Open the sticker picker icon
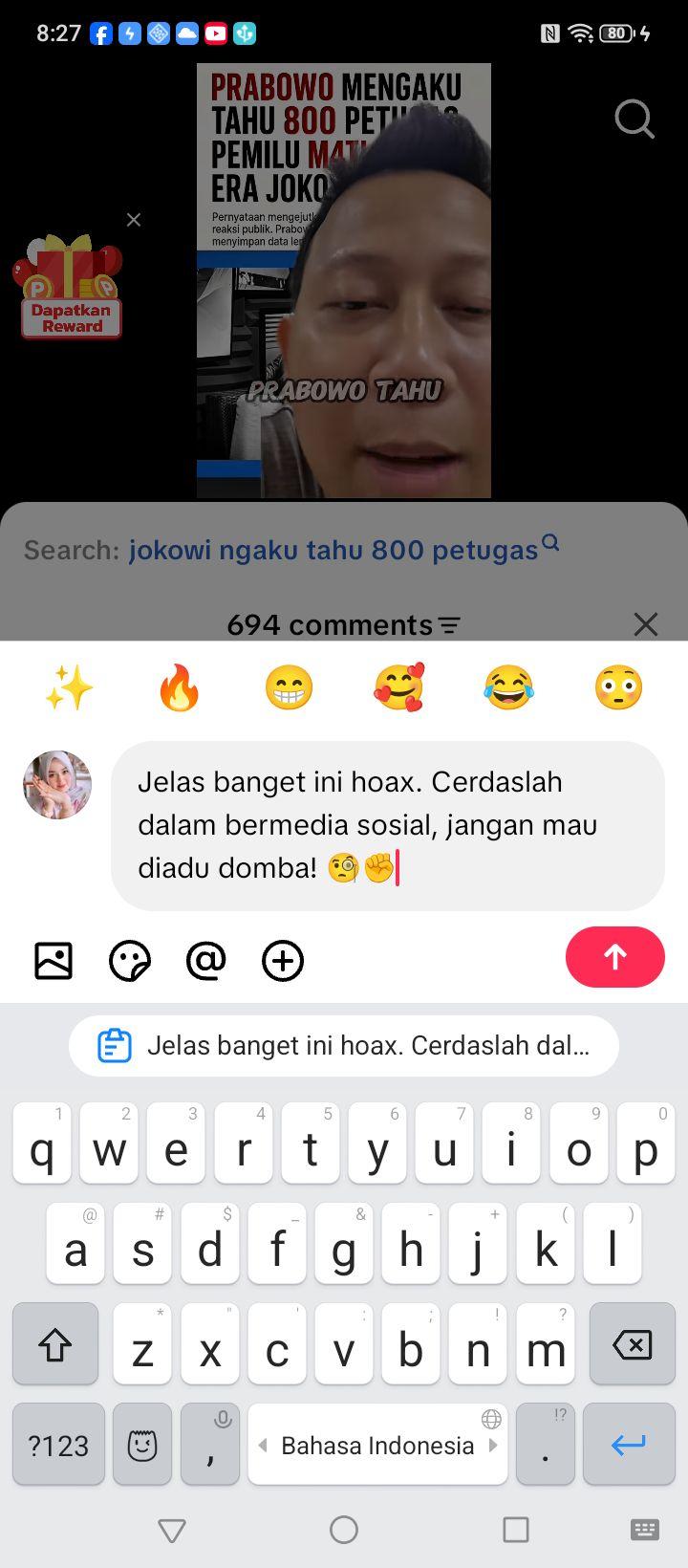The width and height of the screenshot is (688, 1568). pyautogui.click(x=130, y=961)
